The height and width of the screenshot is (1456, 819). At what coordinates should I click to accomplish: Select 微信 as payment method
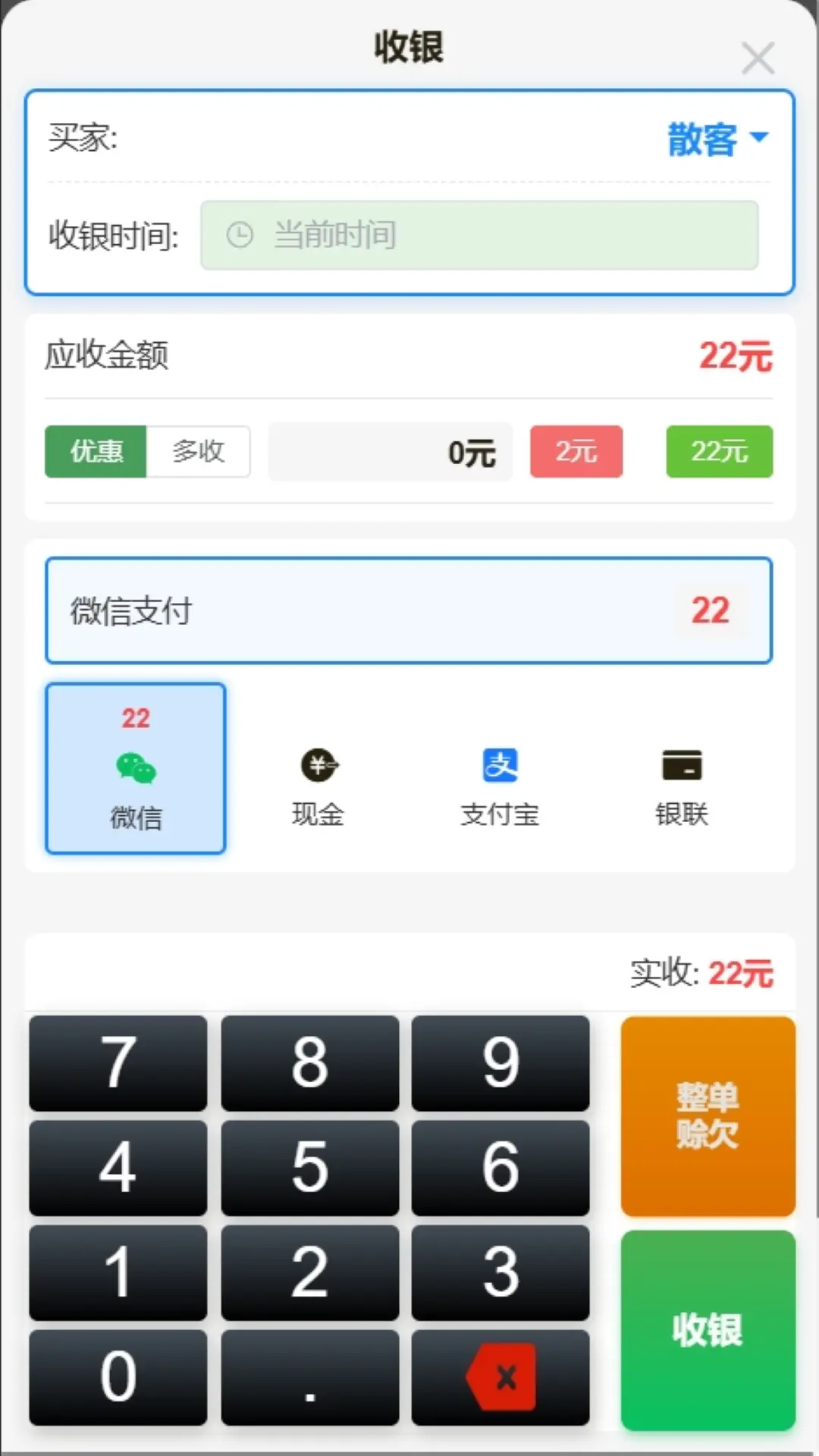[x=136, y=769]
